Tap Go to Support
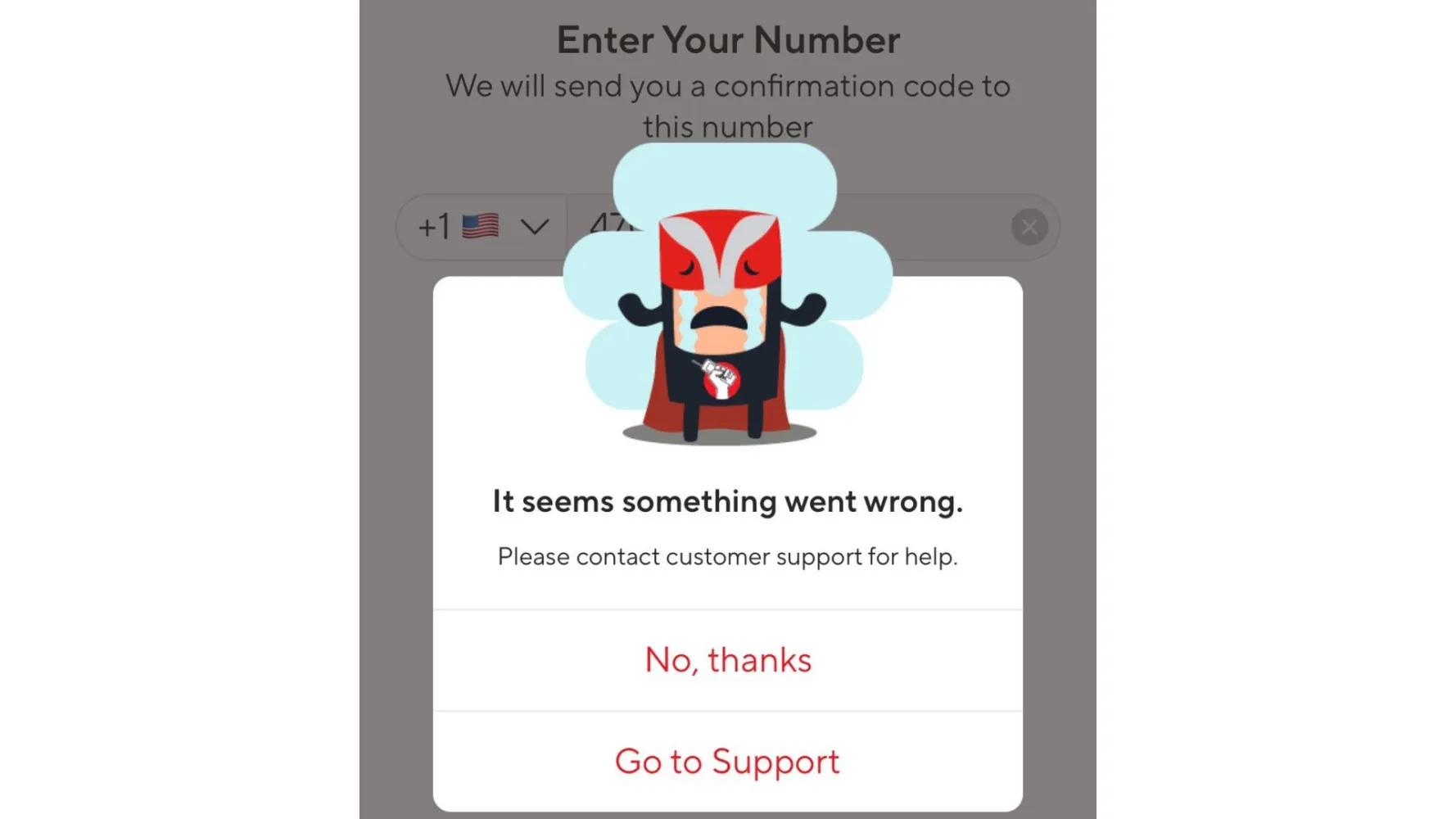Screen dimensions: 1456x819 727,762
